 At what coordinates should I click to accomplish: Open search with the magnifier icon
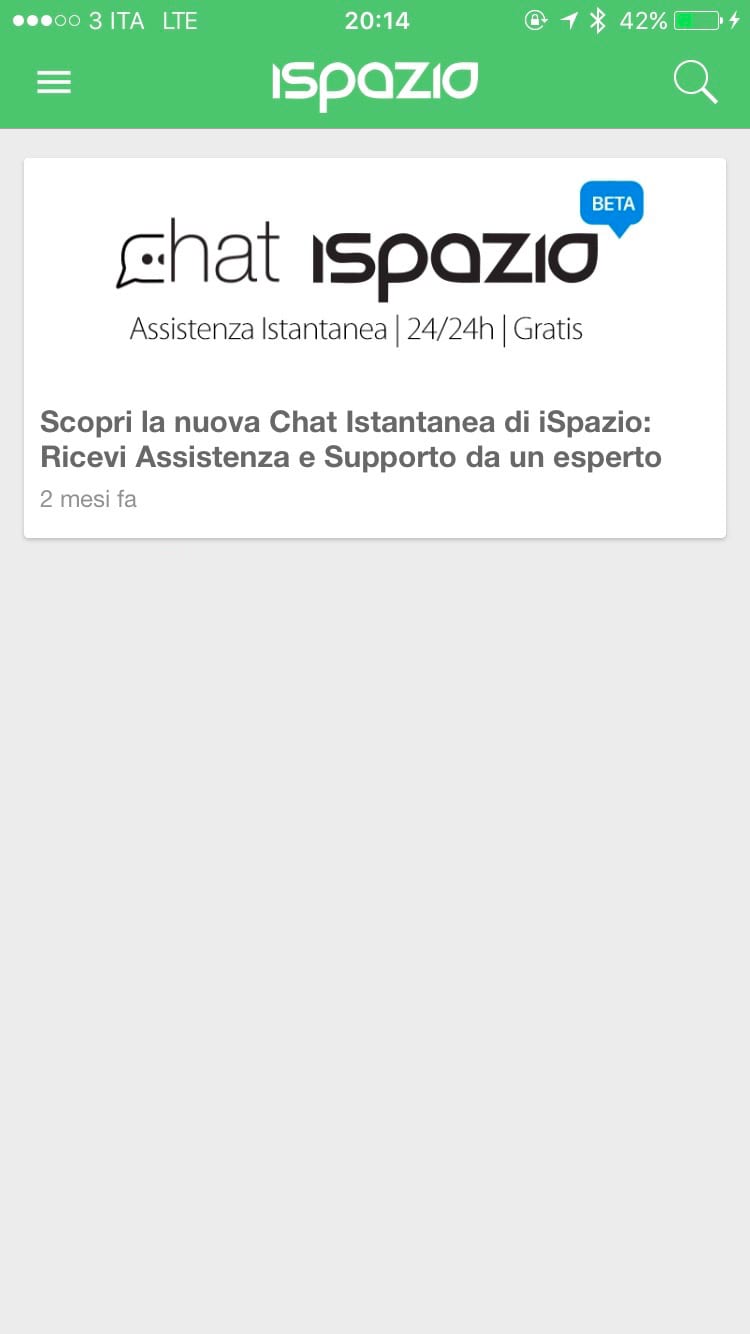[695, 82]
